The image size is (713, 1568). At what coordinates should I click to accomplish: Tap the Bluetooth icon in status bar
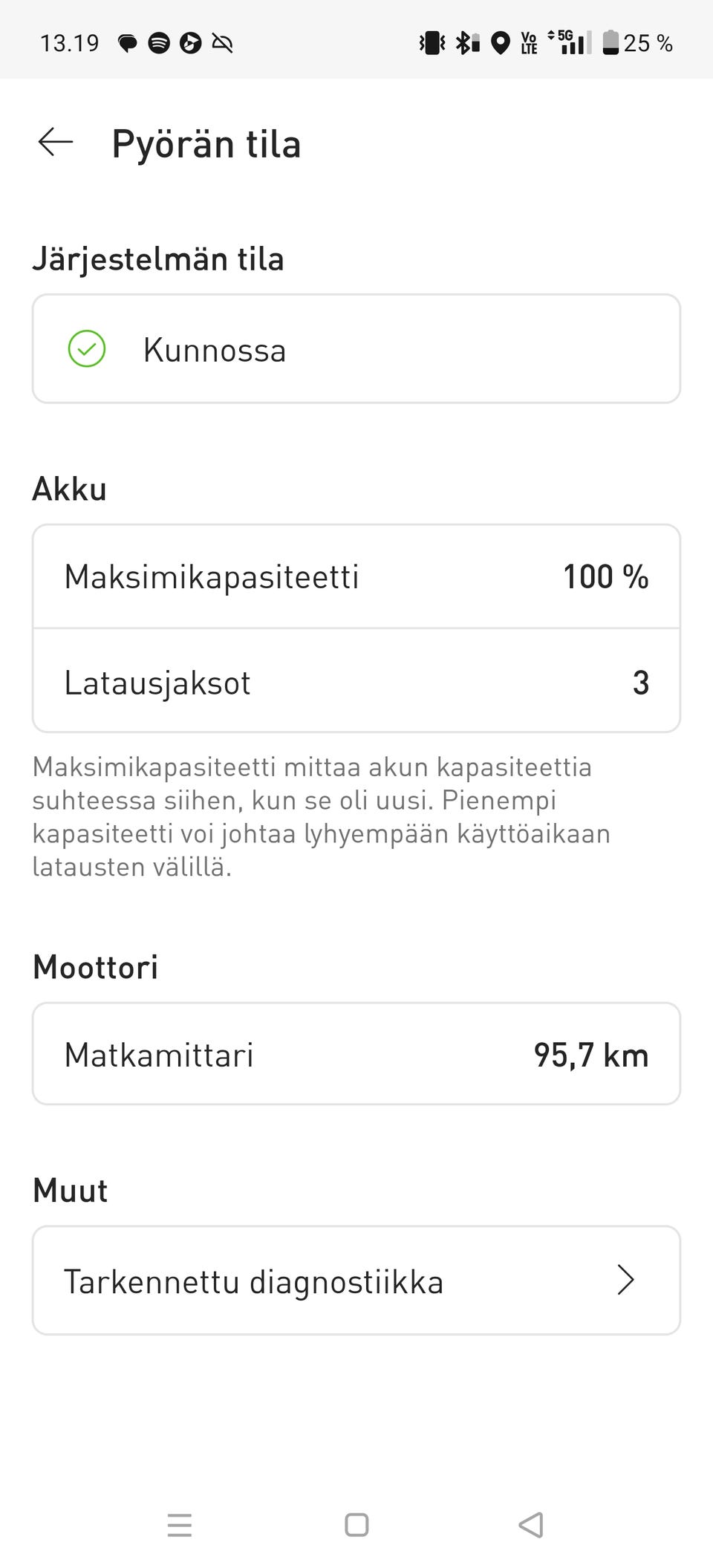(463, 43)
